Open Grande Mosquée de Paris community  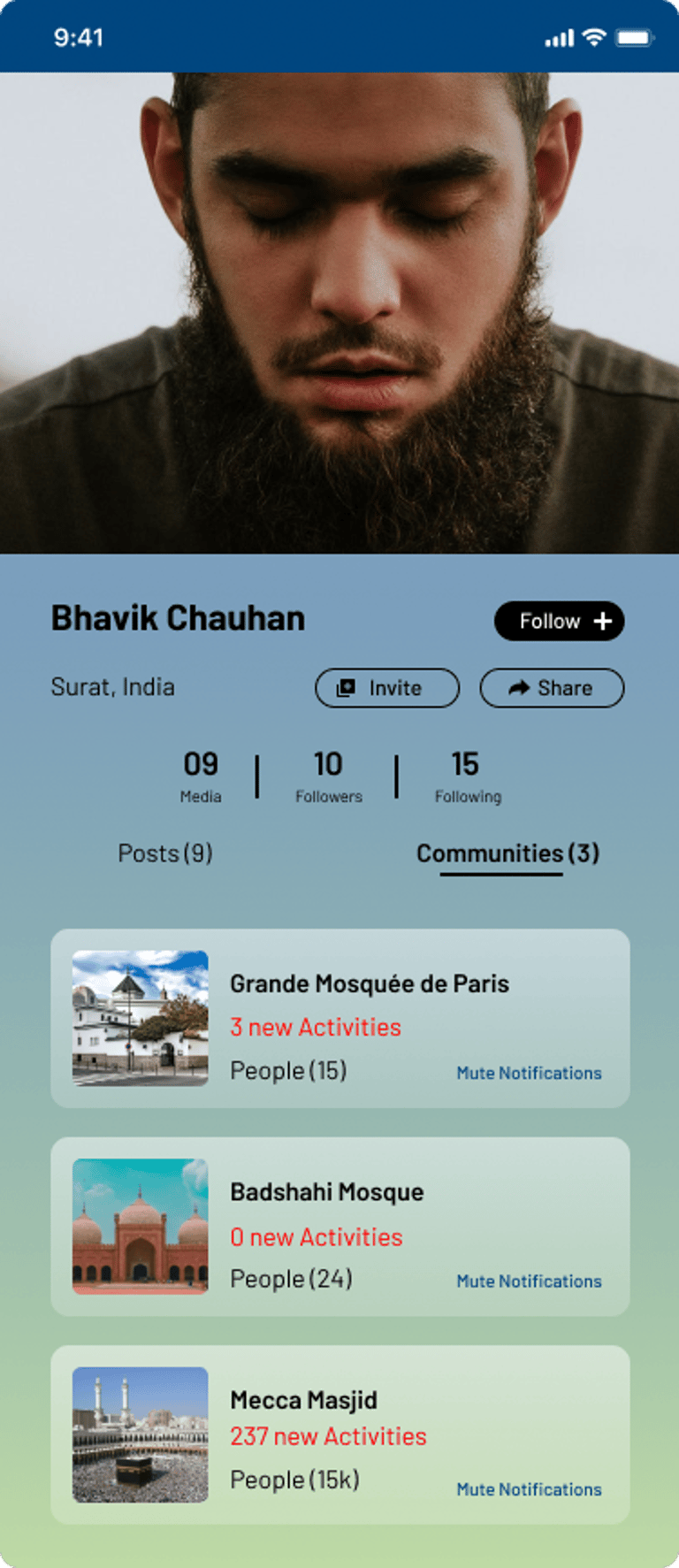point(340,1018)
